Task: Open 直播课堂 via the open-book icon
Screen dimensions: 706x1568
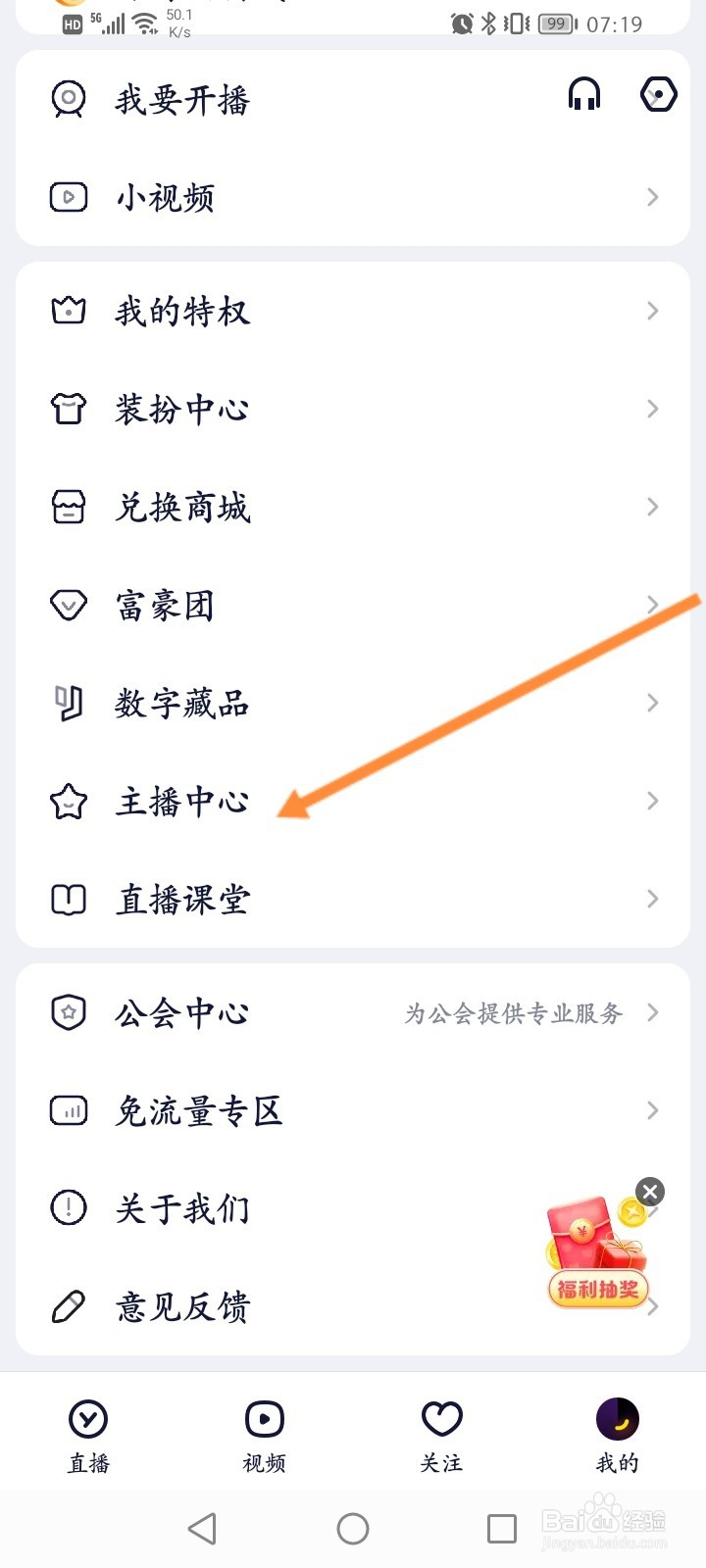Action: (x=67, y=899)
